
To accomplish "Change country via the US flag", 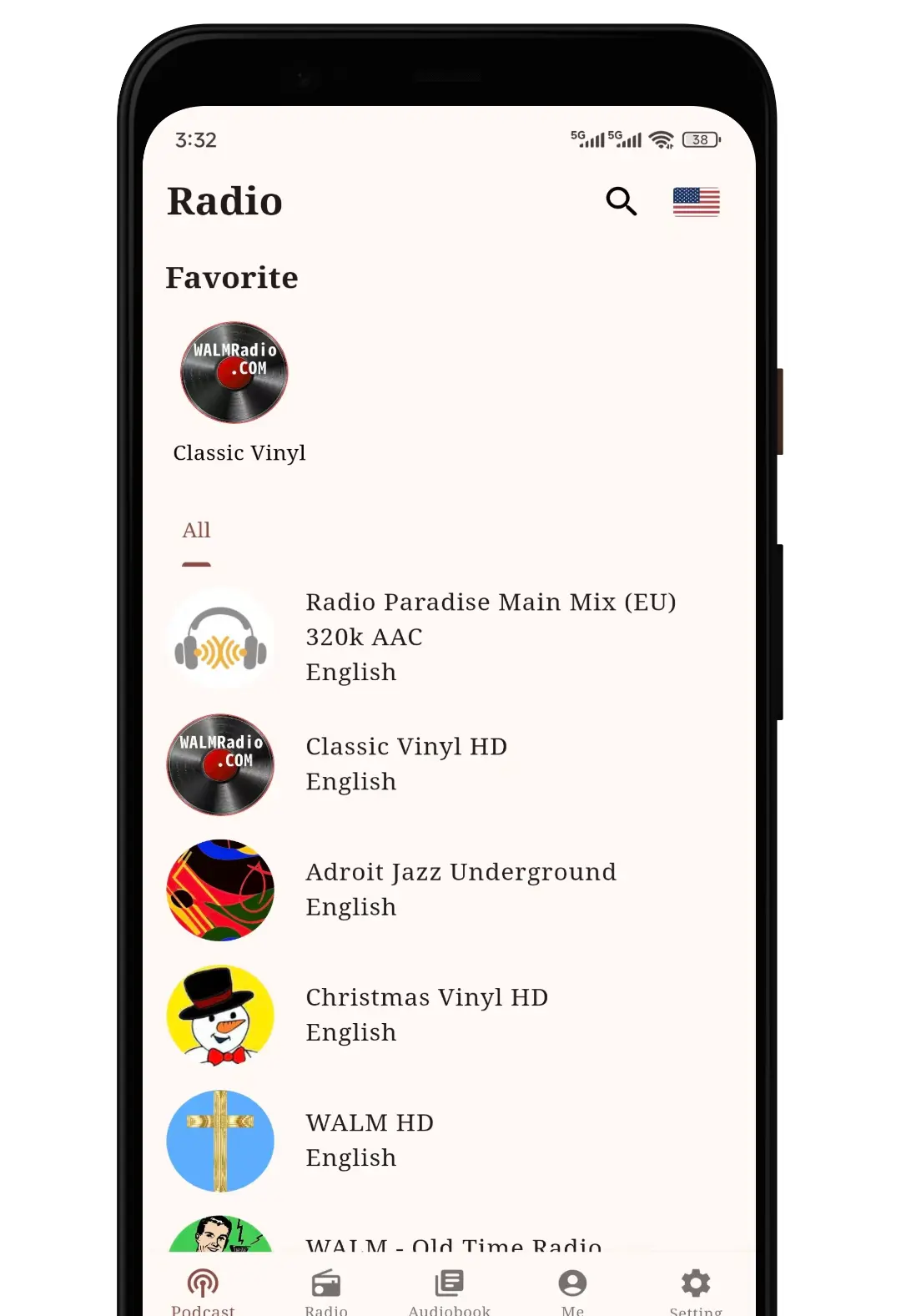I will pos(696,202).
